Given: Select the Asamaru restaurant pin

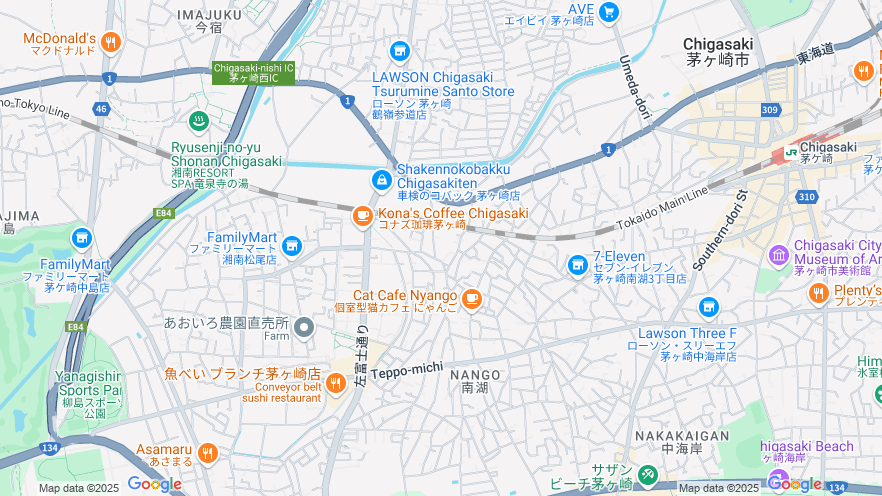Looking at the screenshot, I should pyautogui.click(x=207, y=453).
